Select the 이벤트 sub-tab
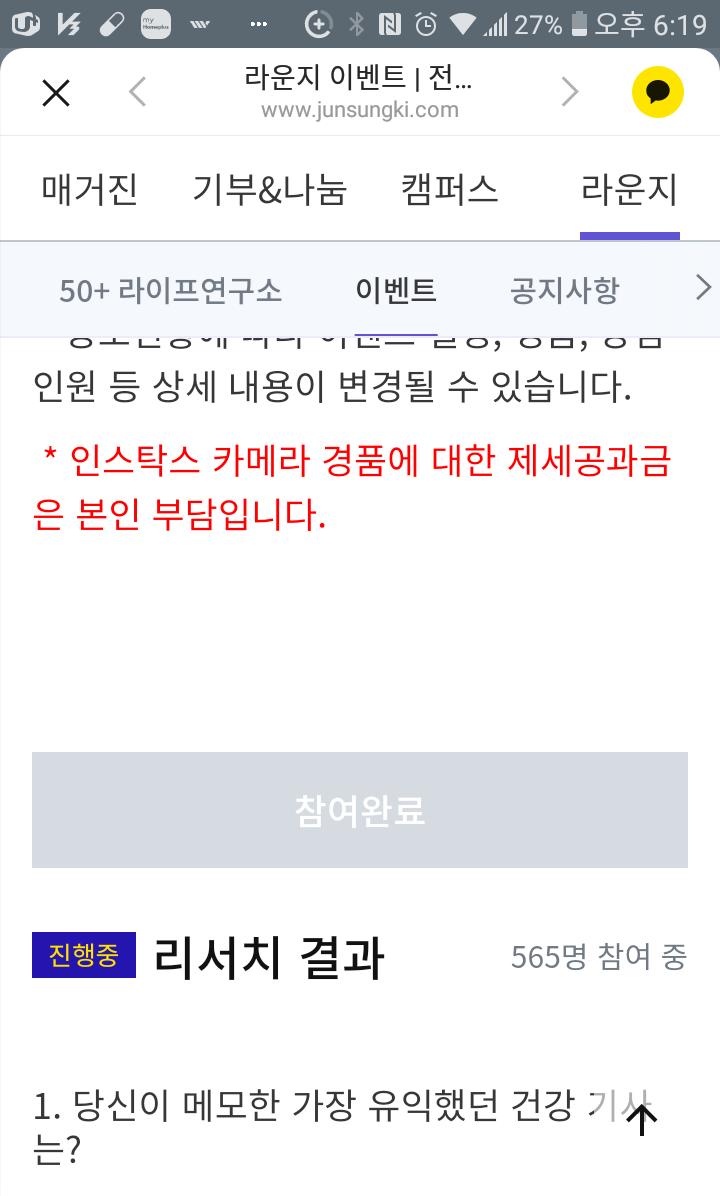The width and height of the screenshot is (720, 1196). tap(396, 291)
